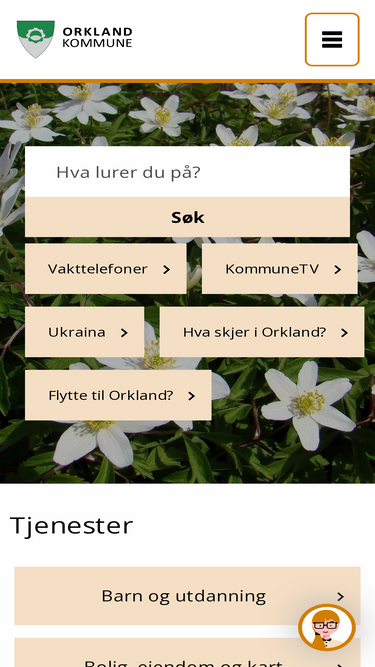The height and width of the screenshot is (667, 375).
Task: Tap the Orkland Kommune logo
Action: [x=74, y=39]
